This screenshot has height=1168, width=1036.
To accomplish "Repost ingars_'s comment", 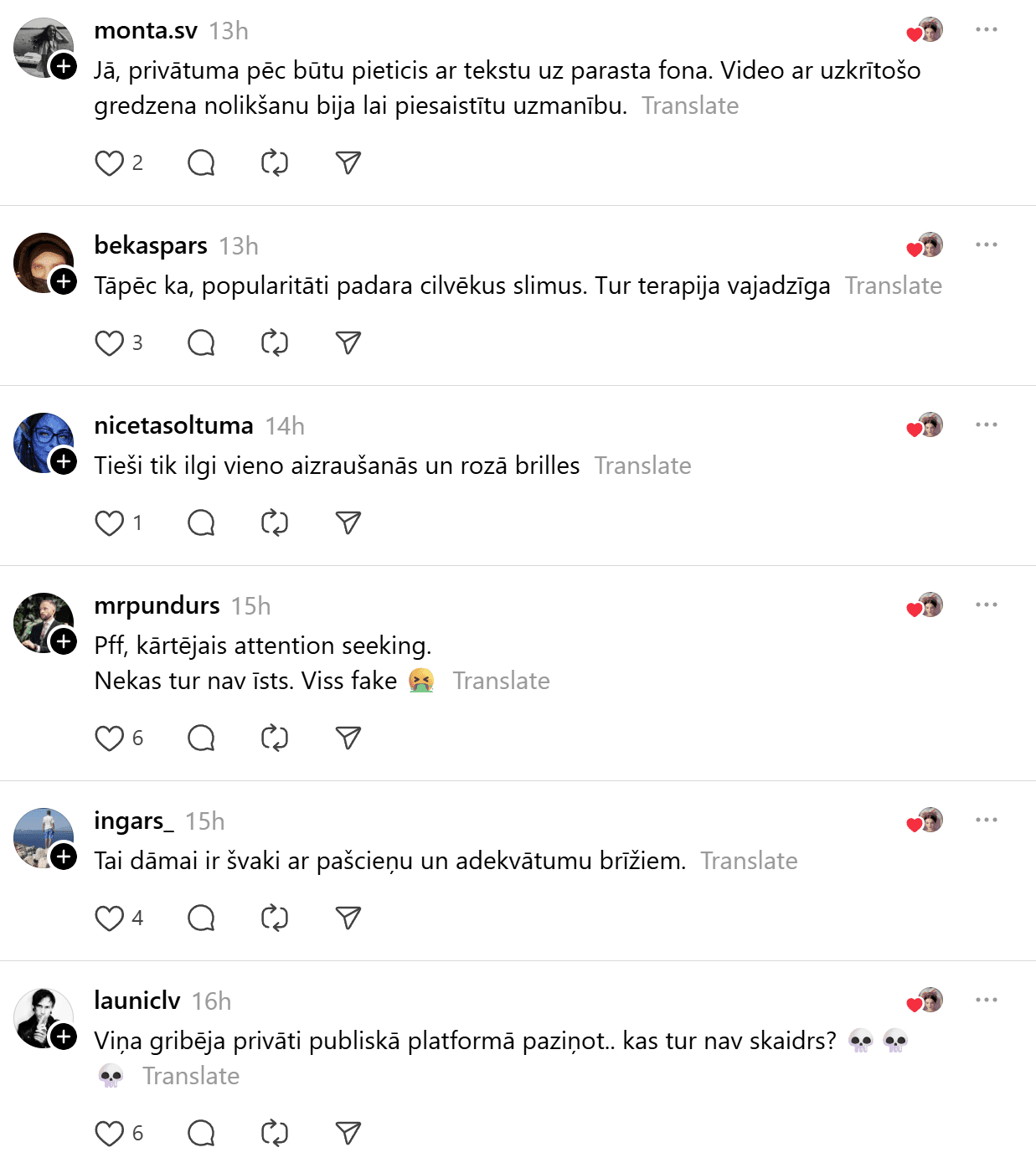I will 274,918.
